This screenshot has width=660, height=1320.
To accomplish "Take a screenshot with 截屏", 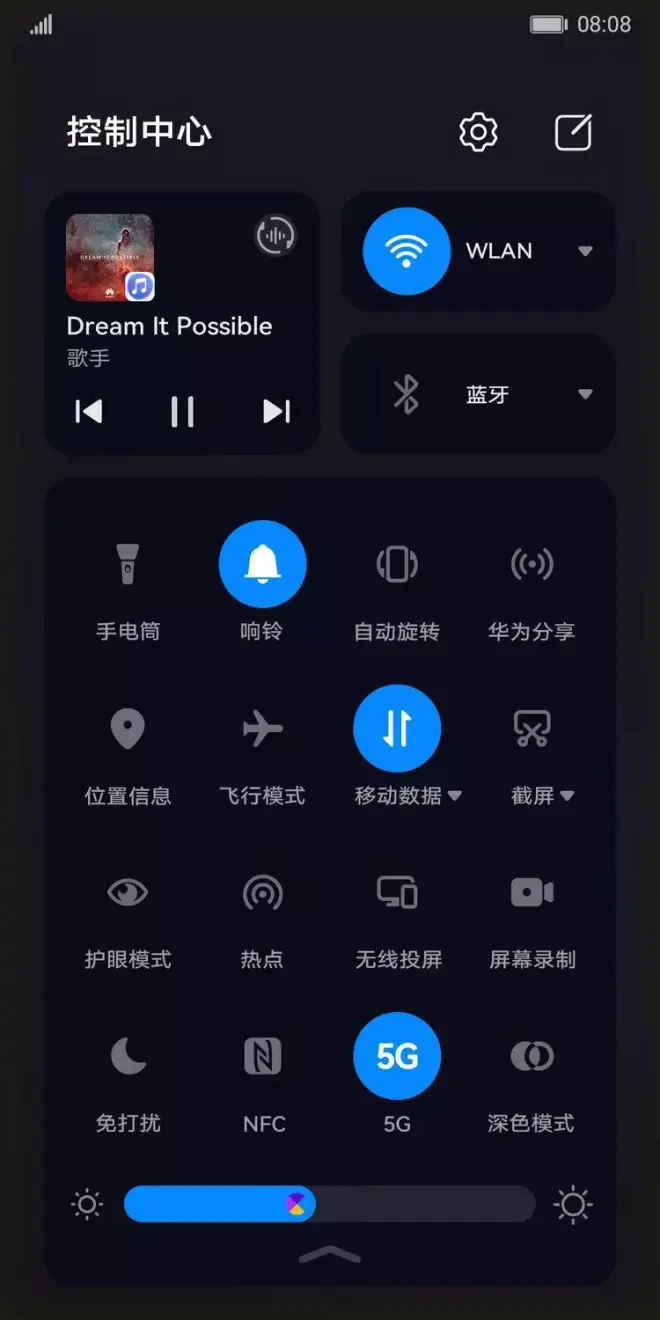I will (x=531, y=729).
